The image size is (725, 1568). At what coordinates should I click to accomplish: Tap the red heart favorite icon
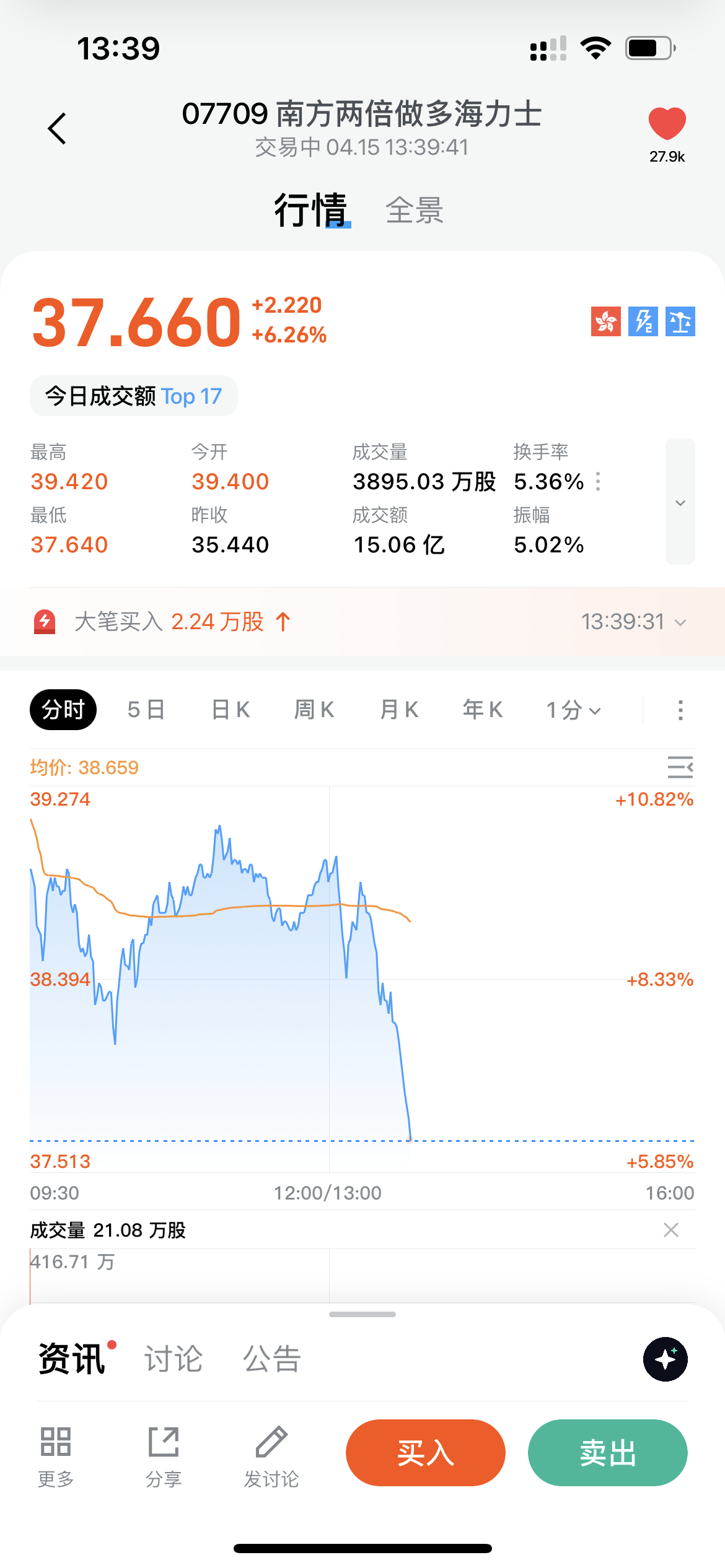coord(667,124)
